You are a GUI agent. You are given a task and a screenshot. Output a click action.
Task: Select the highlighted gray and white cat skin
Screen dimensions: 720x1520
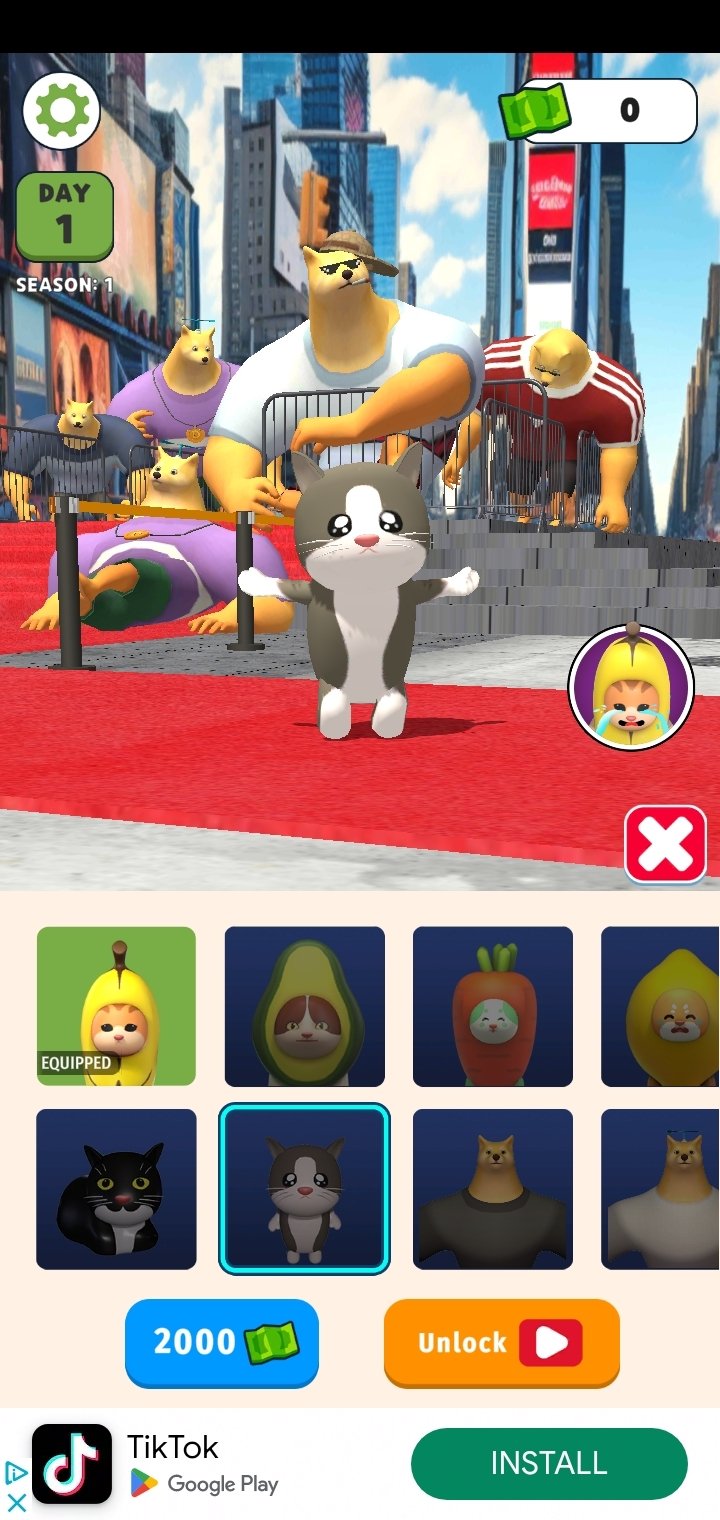pyautogui.click(x=304, y=1189)
